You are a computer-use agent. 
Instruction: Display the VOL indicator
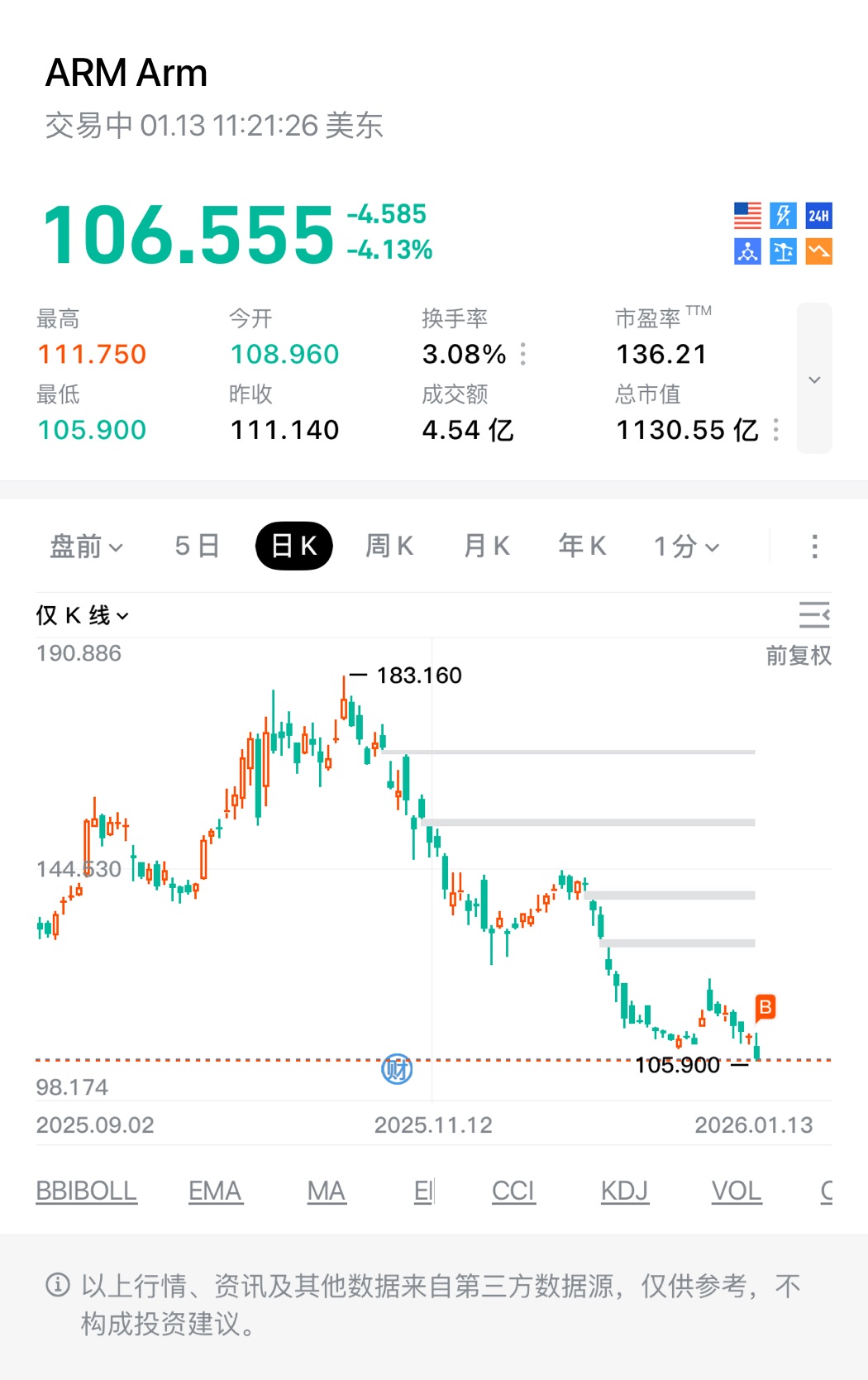[737, 1191]
